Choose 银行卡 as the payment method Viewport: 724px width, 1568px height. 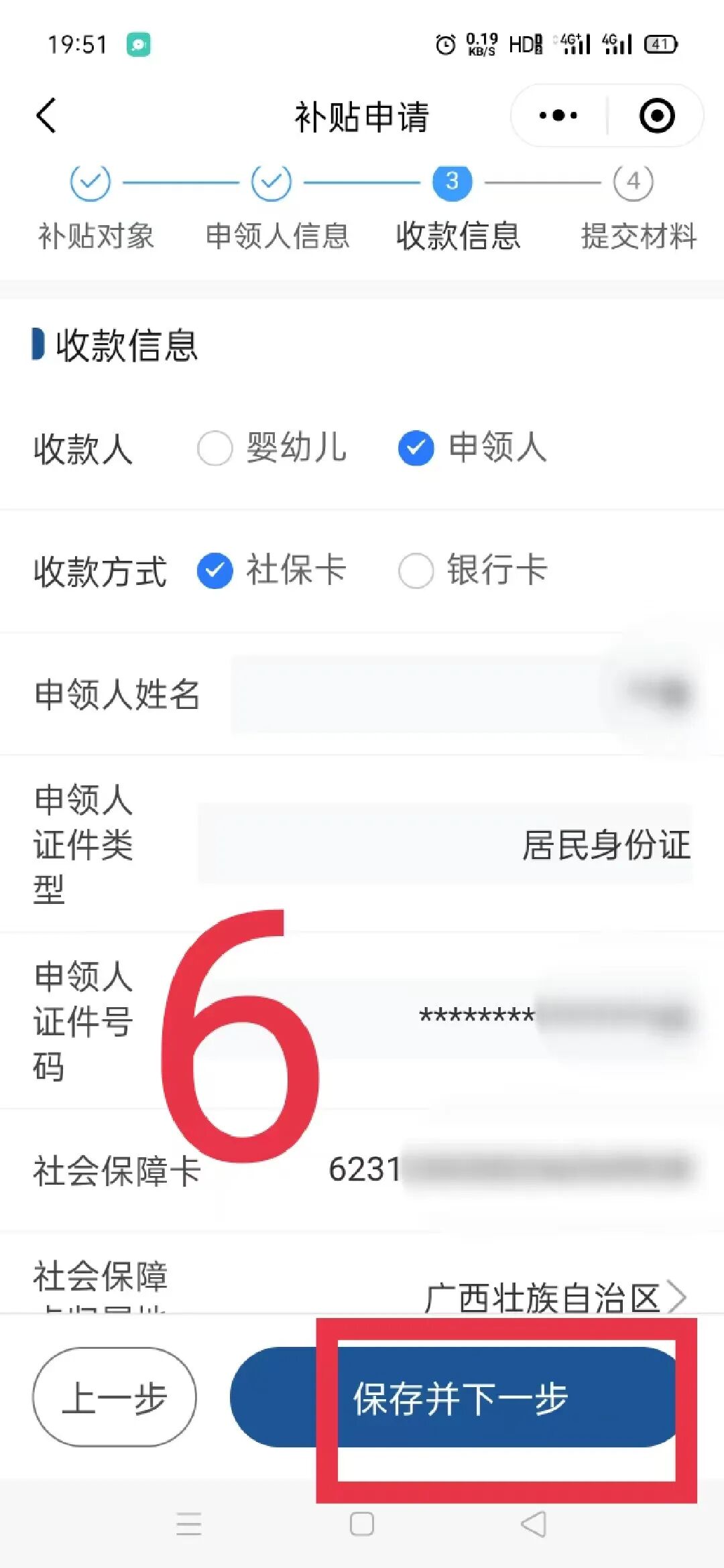416,571
